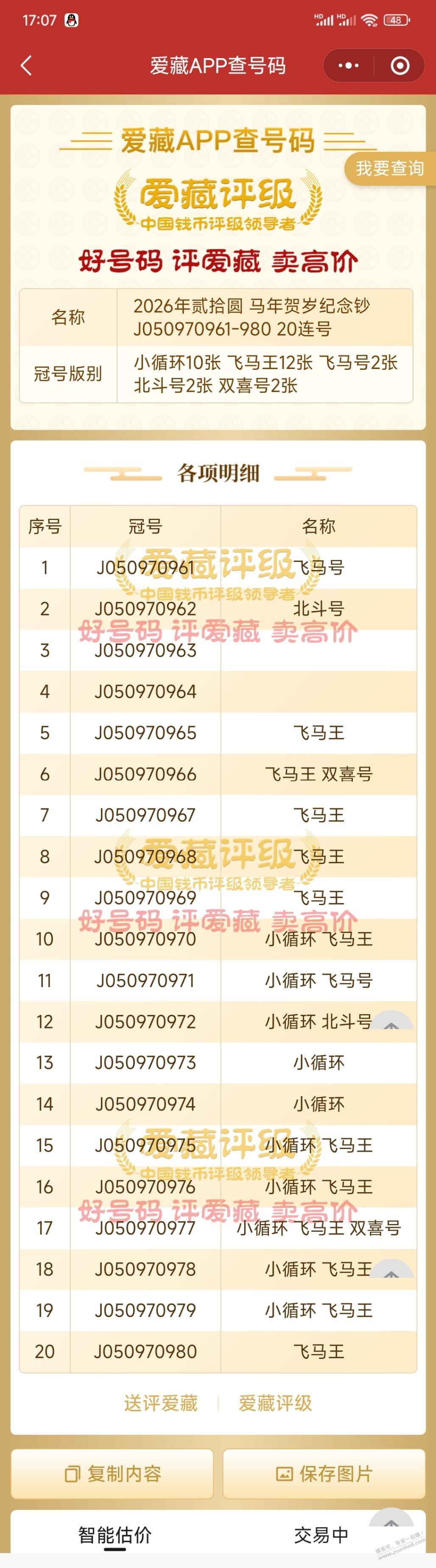Switch to the 交易中 tab
Viewport: 436px width, 1568px height.
(x=321, y=1535)
